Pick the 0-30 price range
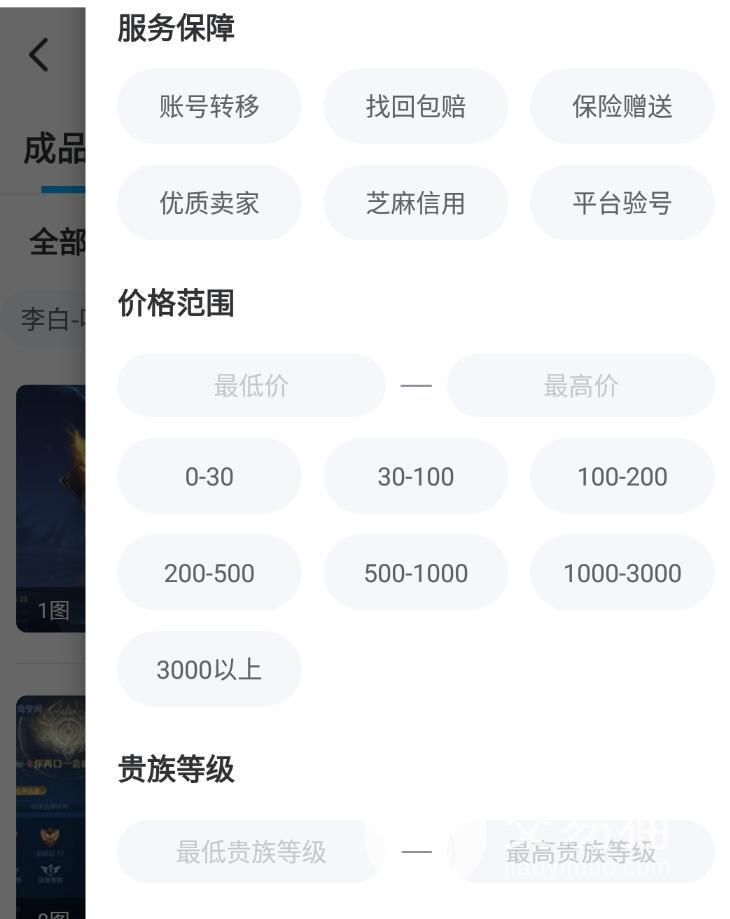Image resolution: width=730 pixels, height=919 pixels. click(209, 476)
